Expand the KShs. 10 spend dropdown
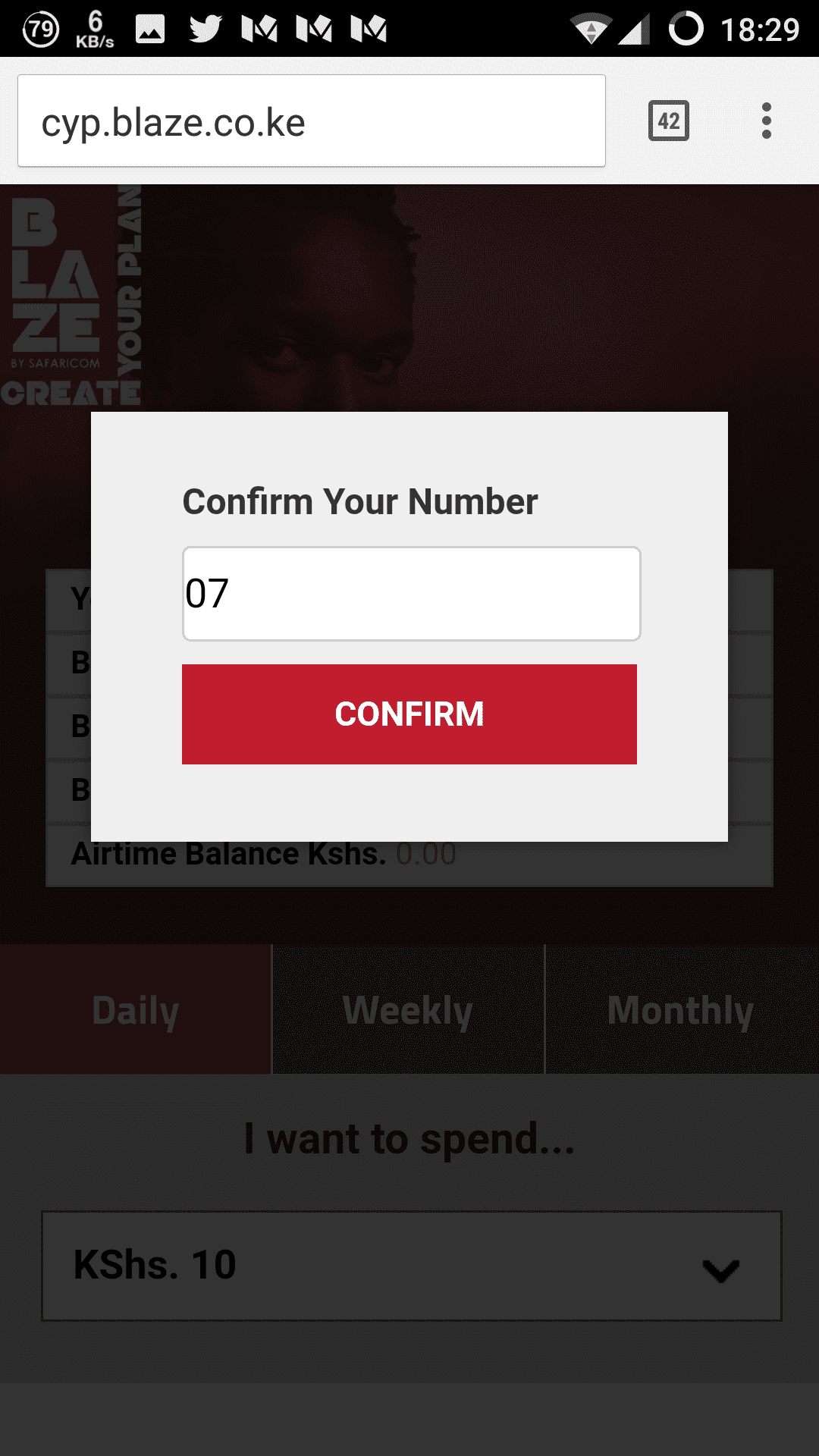Screen dimensions: 819x1456 tap(412, 1266)
